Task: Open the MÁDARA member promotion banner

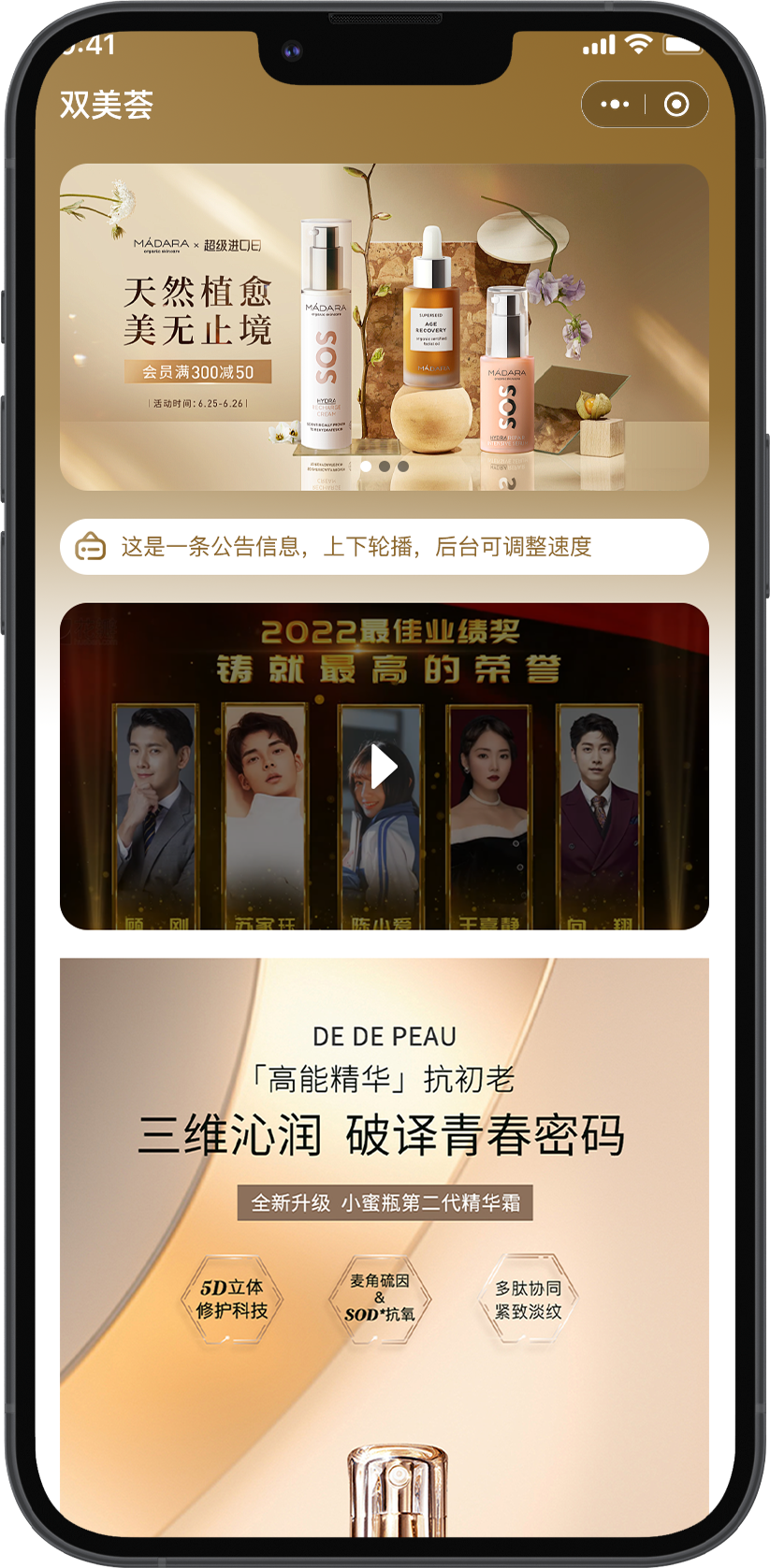Action: (384, 326)
